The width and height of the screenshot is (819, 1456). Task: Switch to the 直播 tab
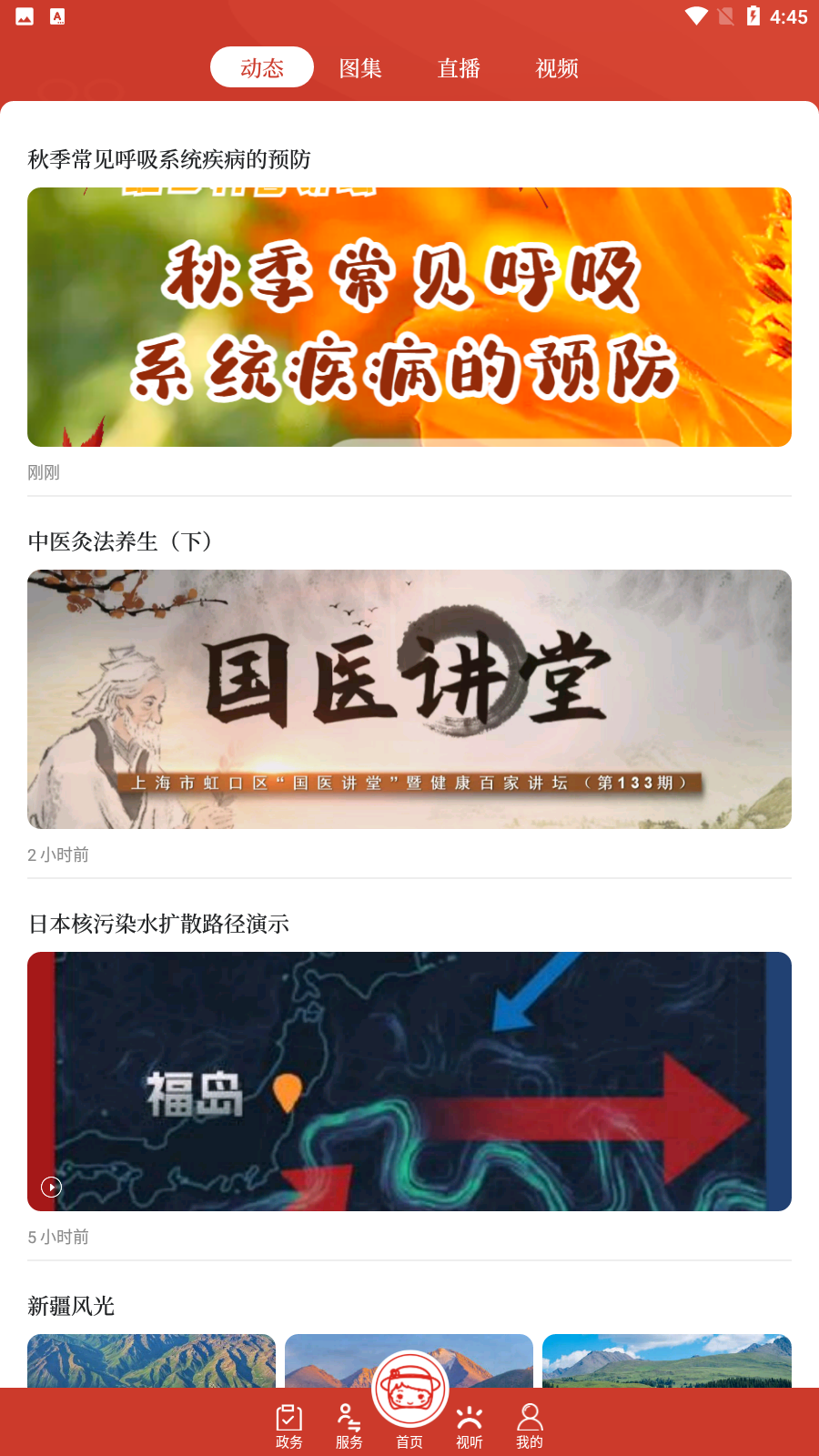(459, 68)
